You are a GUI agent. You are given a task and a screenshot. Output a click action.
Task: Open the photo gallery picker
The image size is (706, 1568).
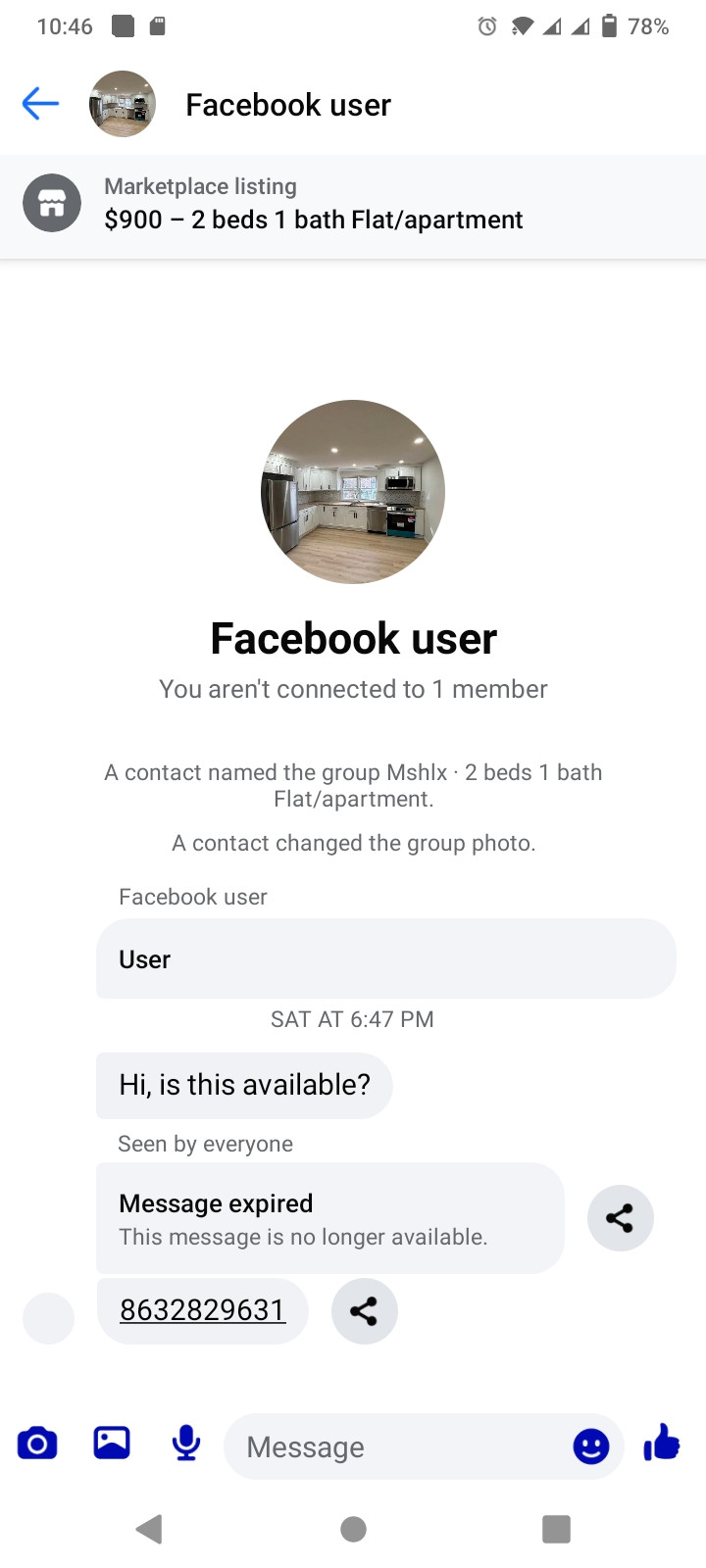tap(112, 1443)
